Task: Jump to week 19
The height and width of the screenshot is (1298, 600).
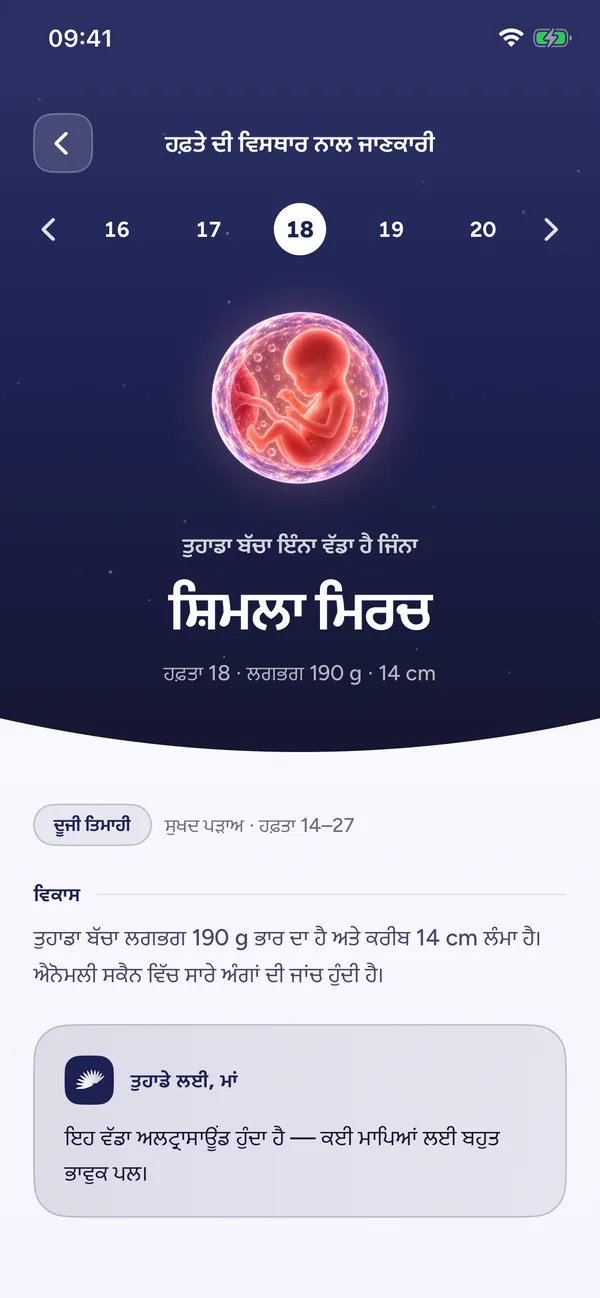Action: coord(391,230)
